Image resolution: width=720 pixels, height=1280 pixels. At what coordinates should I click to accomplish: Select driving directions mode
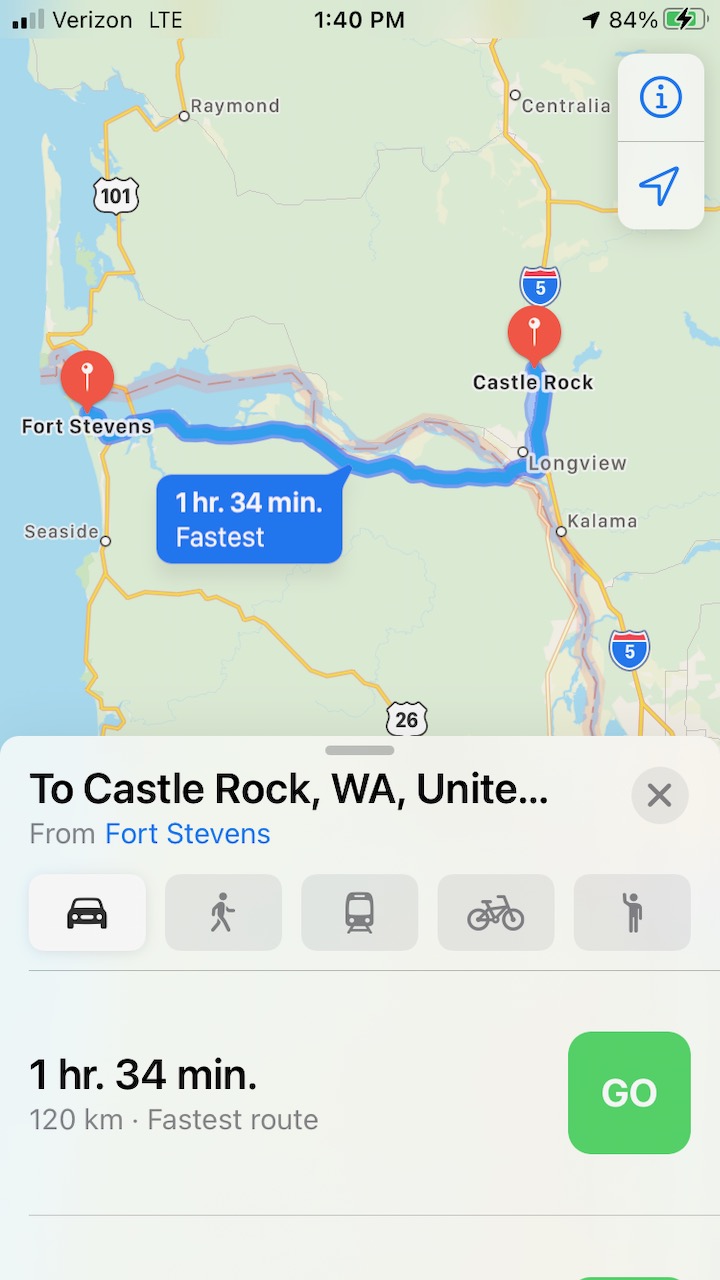pyautogui.click(x=87, y=912)
